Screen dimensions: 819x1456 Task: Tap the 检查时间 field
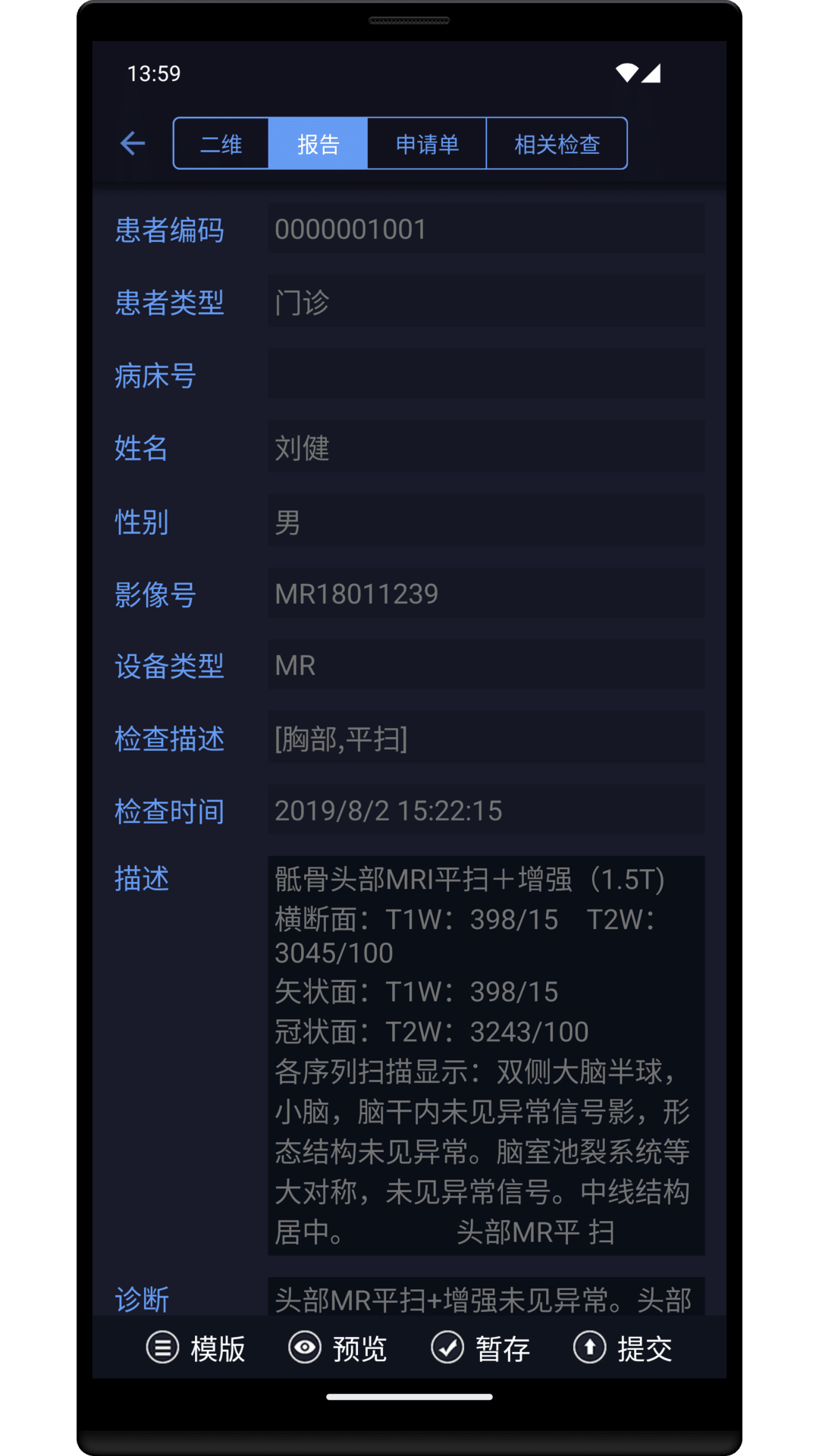(485, 811)
